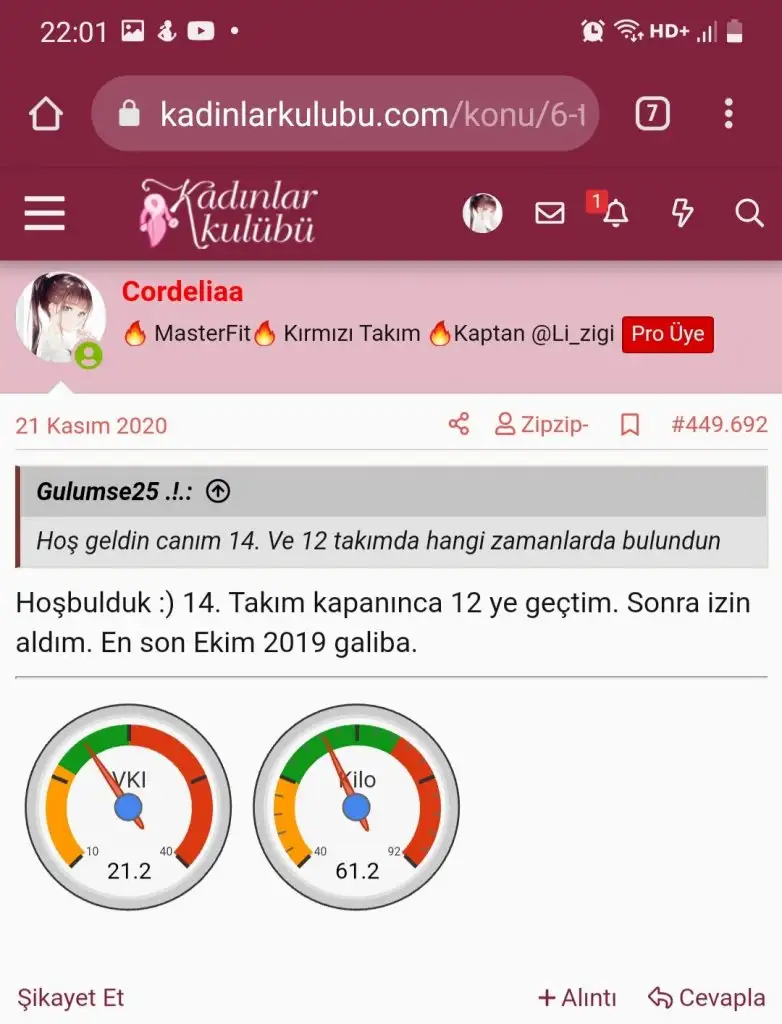Screen dimensions: 782x1024
Task: Go to the browser home page
Action: pyautogui.click(x=46, y=114)
